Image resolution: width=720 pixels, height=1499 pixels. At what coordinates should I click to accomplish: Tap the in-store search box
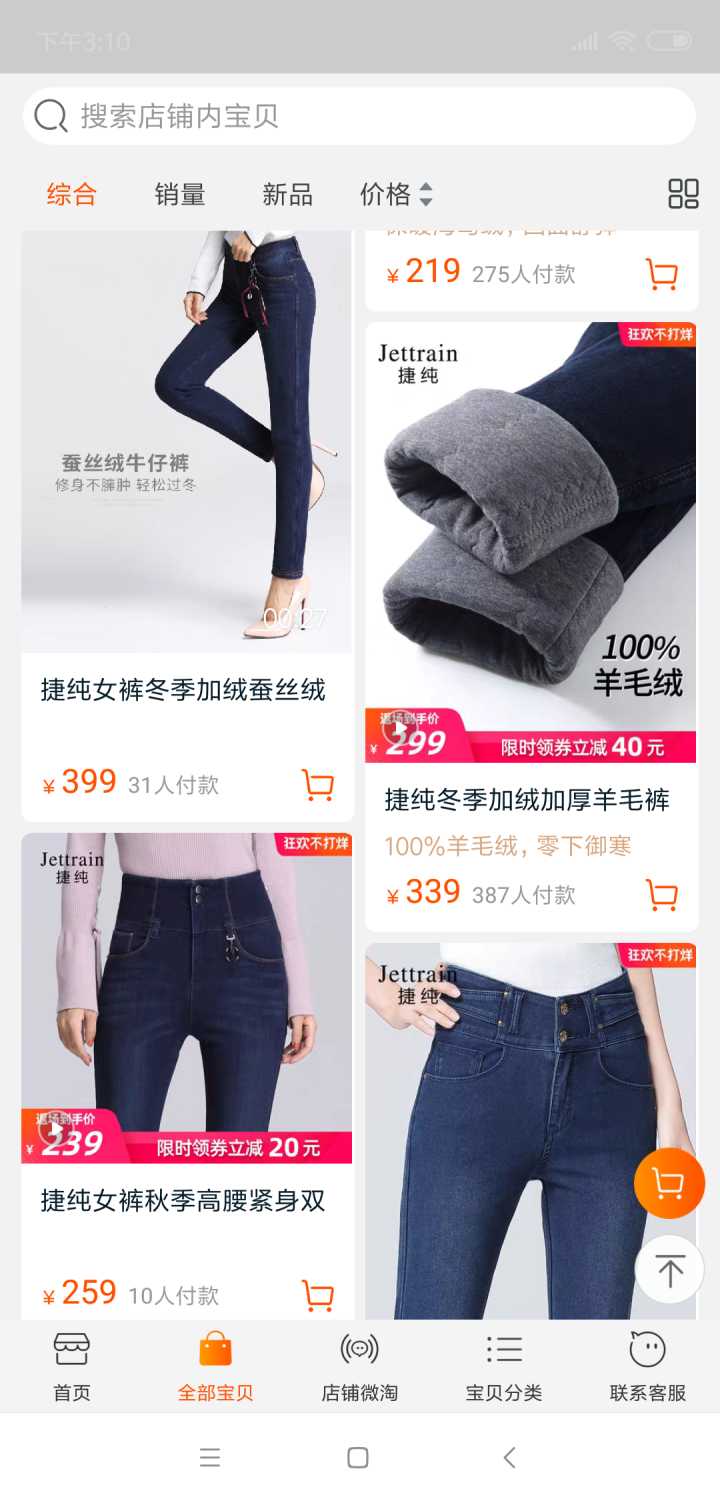click(358, 116)
